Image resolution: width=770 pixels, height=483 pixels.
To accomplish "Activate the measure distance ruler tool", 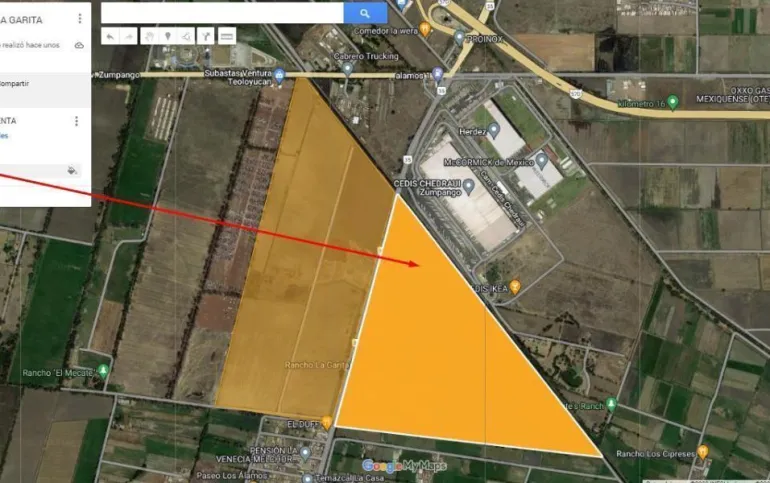I will click(x=227, y=35).
